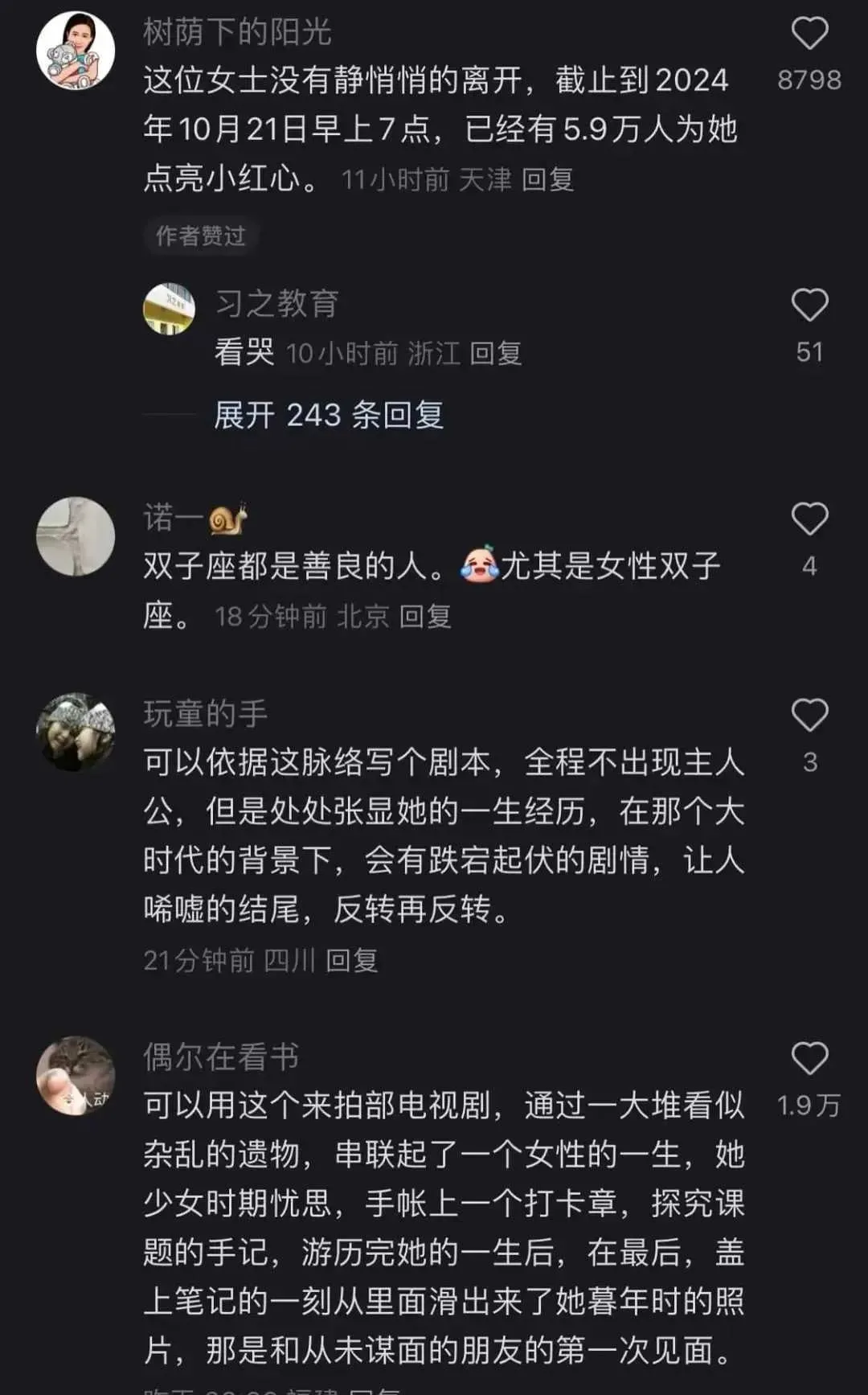Like the comment by 树荫下的阳光
This screenshot has height=1395, width=868.
(809, 35)
